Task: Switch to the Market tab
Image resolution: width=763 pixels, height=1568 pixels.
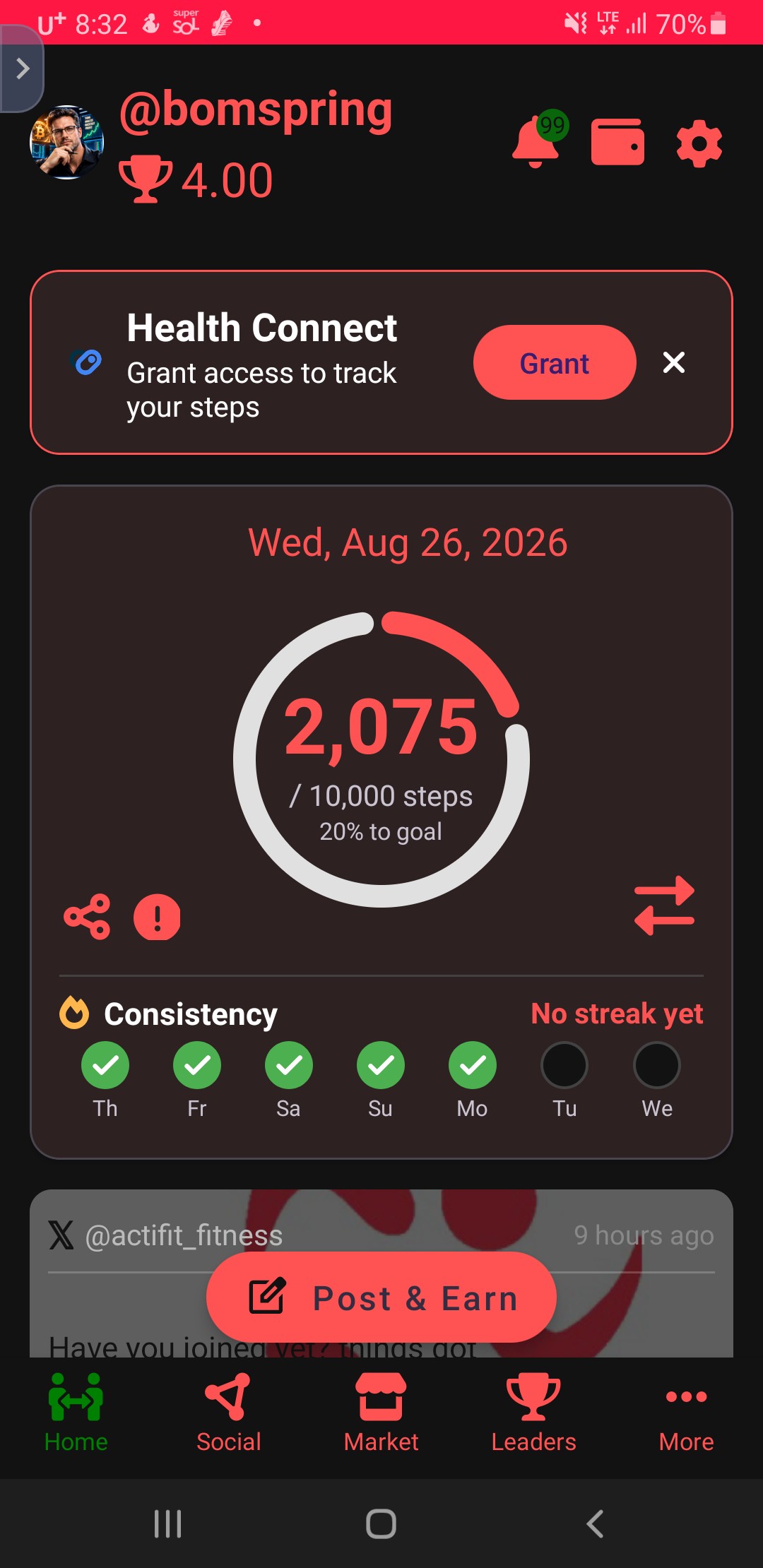Action: 381,1413
